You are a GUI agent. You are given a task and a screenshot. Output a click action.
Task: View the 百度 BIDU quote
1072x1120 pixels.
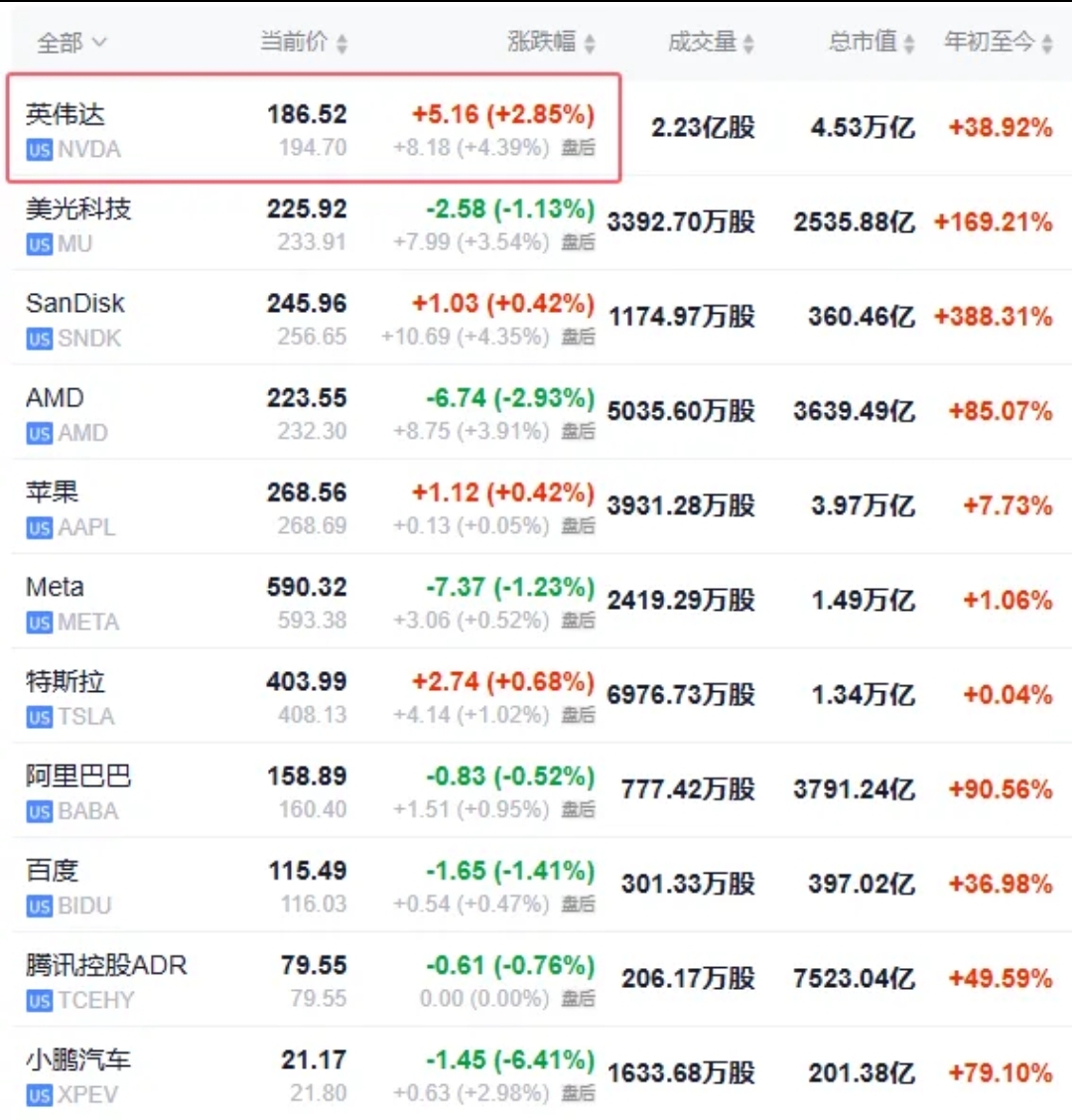point(52,871)
